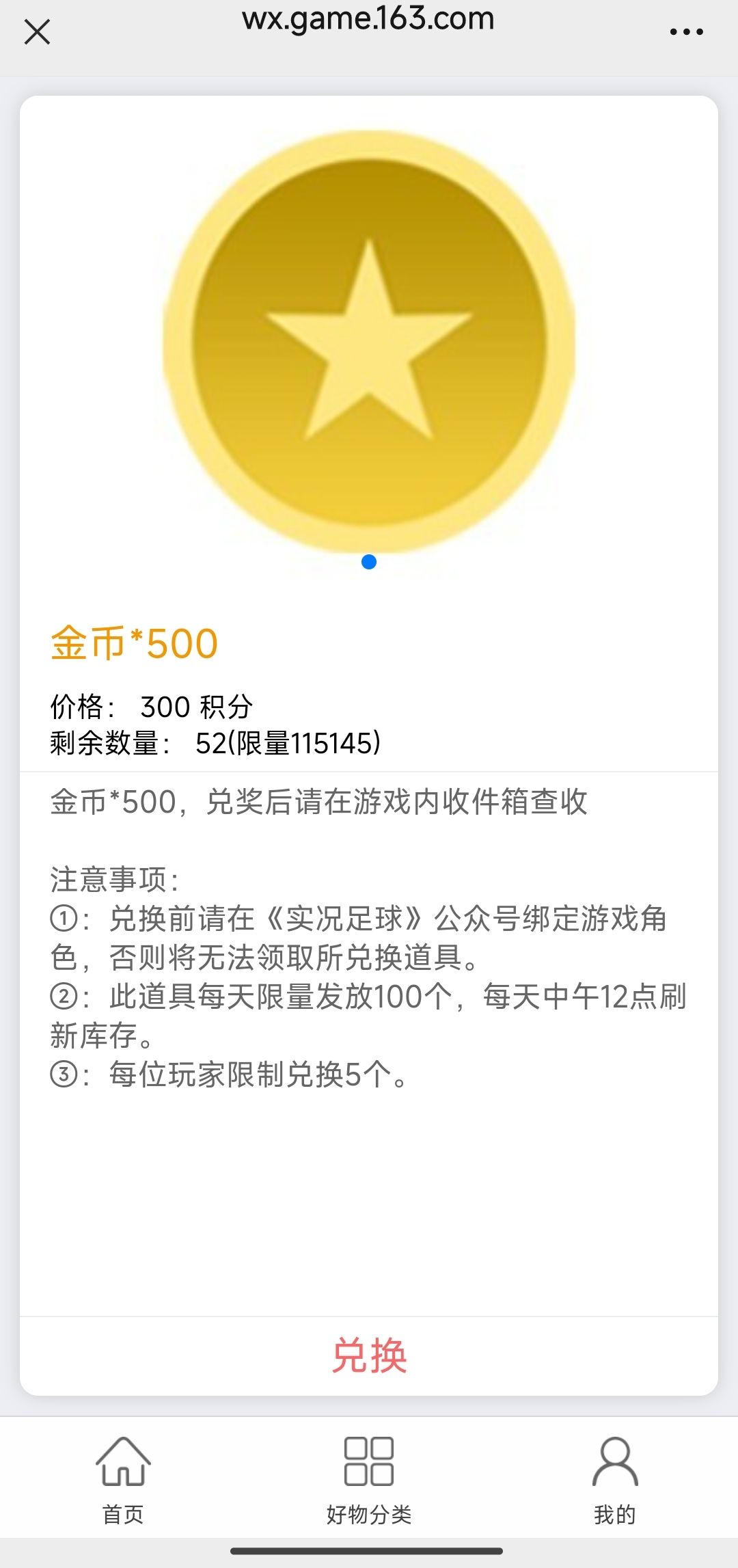Tap the 我的 profile icon
This screenshot has height=1568, width=738.
tap(614, 1460)
